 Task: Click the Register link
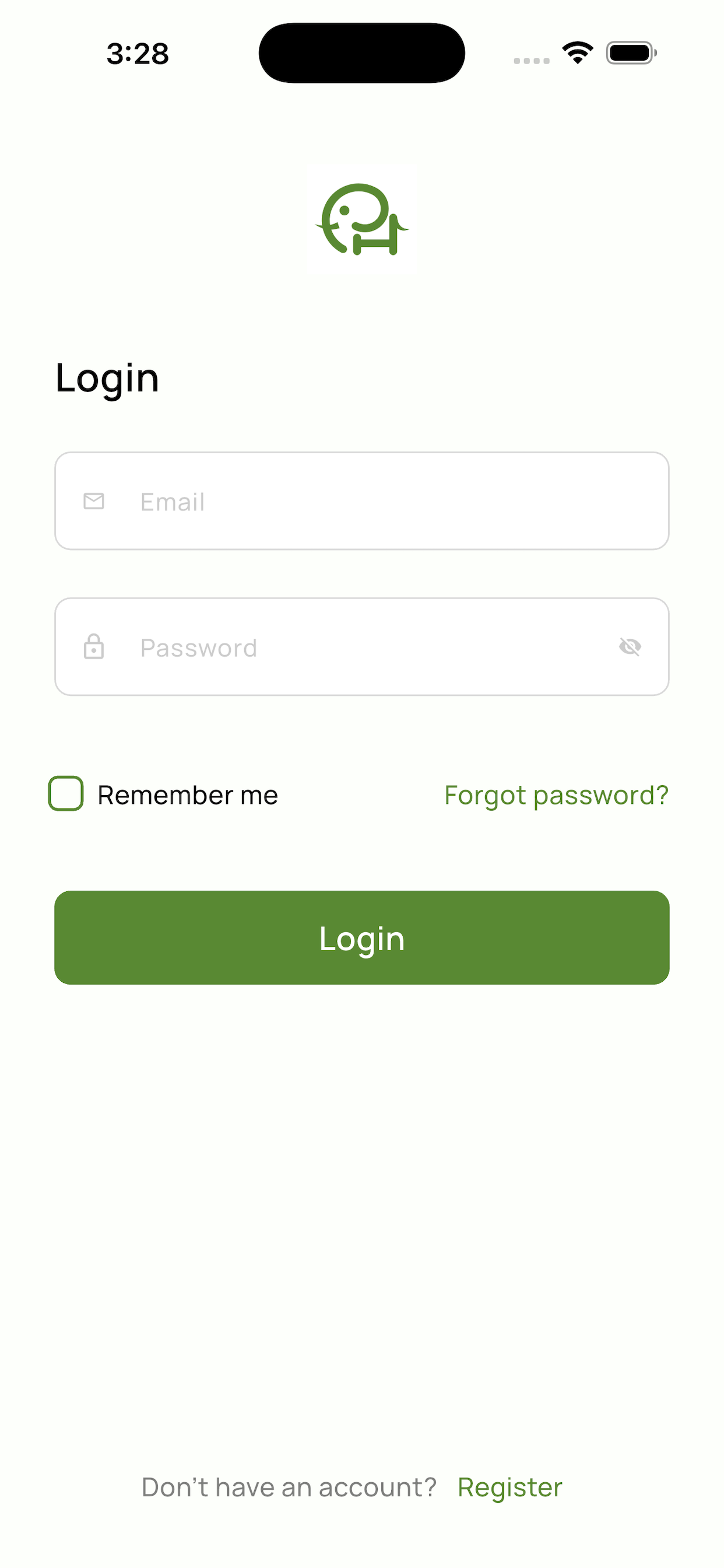[510, 1486]
